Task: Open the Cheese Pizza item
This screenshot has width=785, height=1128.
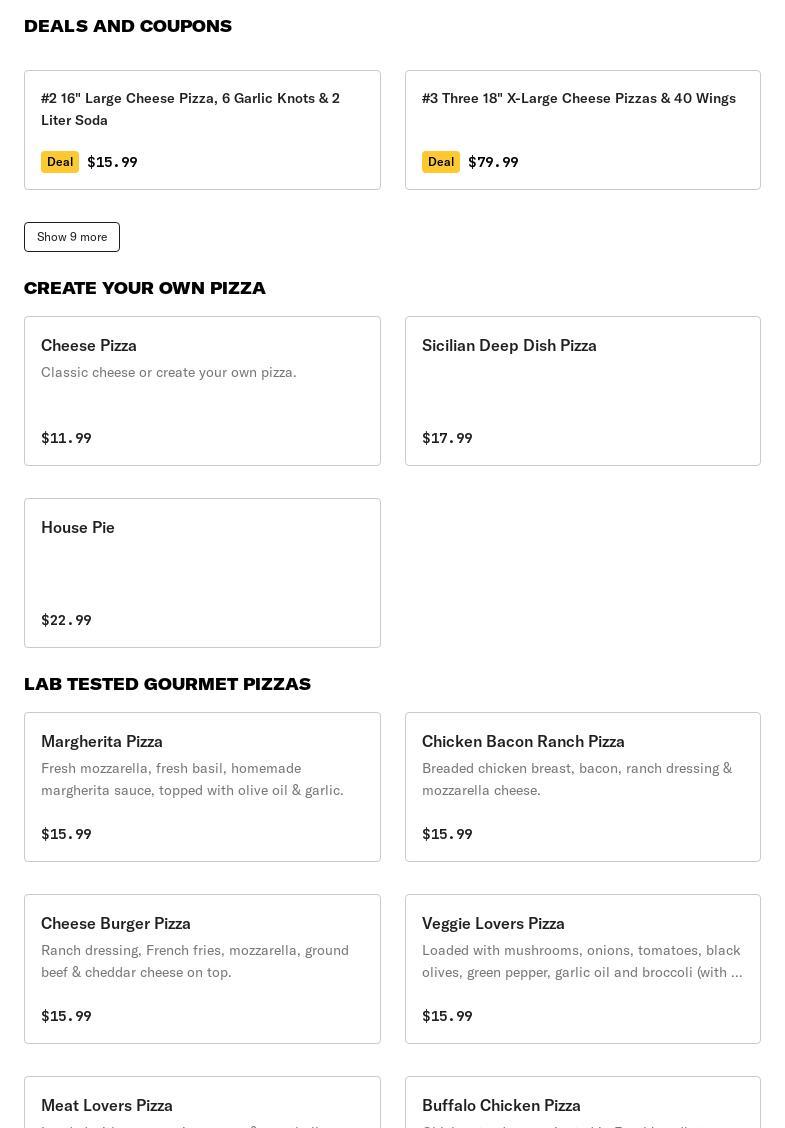Action: coord(202,391)
